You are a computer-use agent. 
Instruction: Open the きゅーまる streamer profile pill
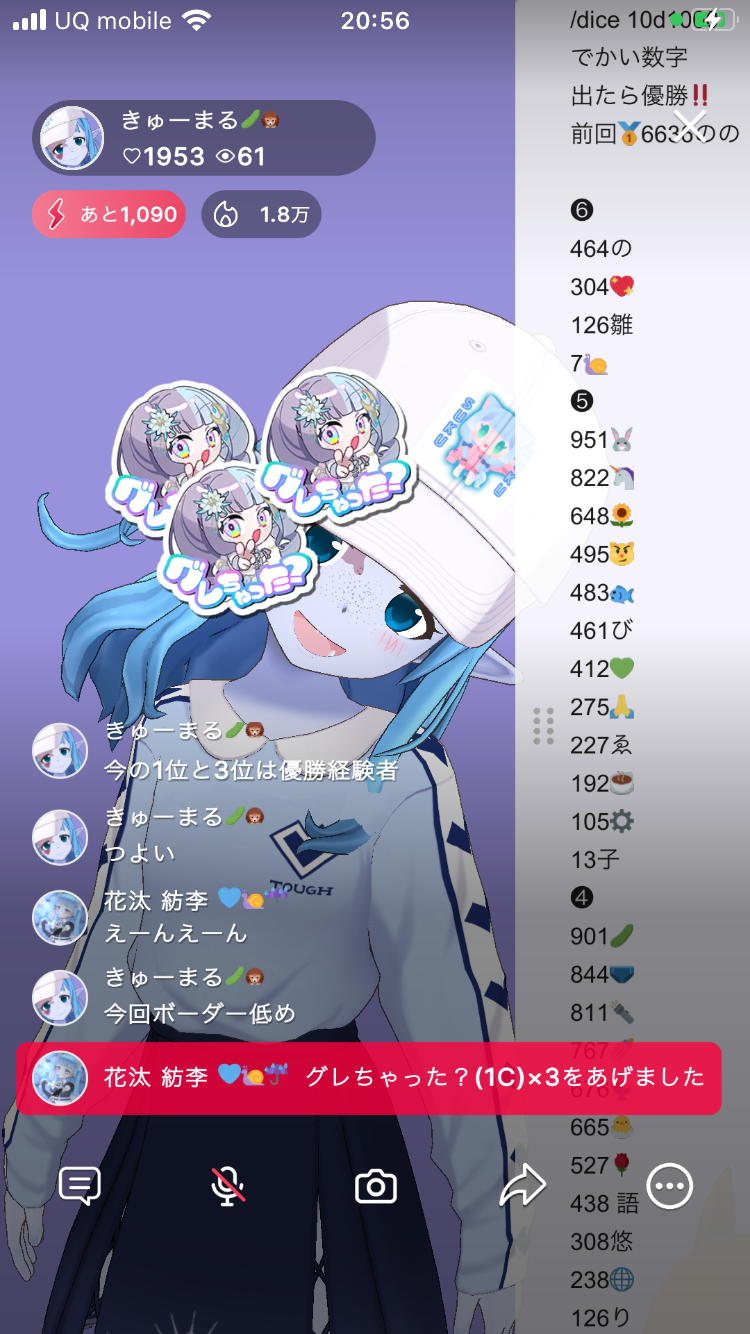pos(204,138)
